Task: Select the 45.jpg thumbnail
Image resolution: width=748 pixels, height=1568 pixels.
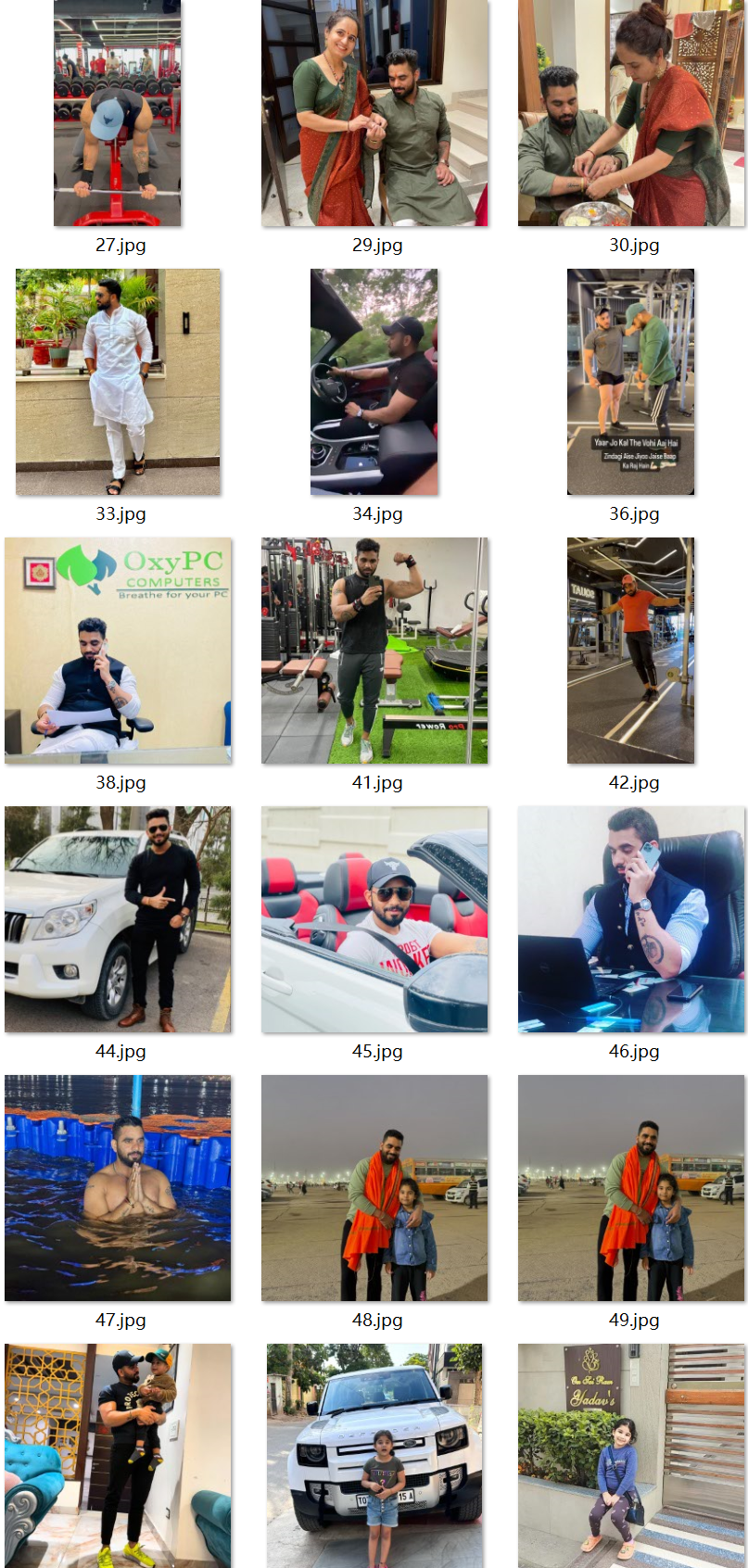Action: (x=374, y=919)
